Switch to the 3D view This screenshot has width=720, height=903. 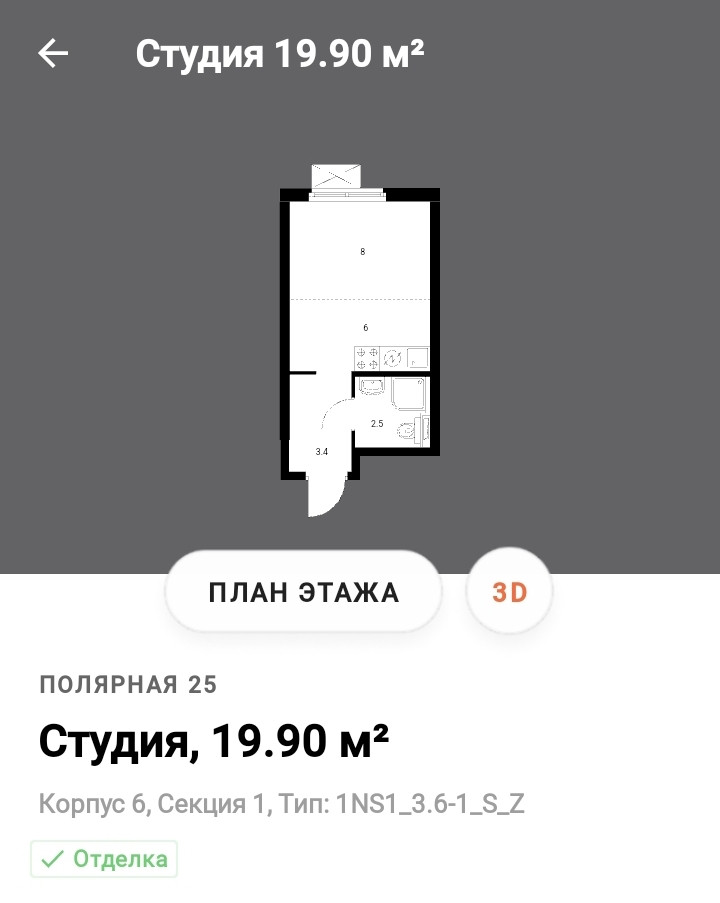click(509, 592)
